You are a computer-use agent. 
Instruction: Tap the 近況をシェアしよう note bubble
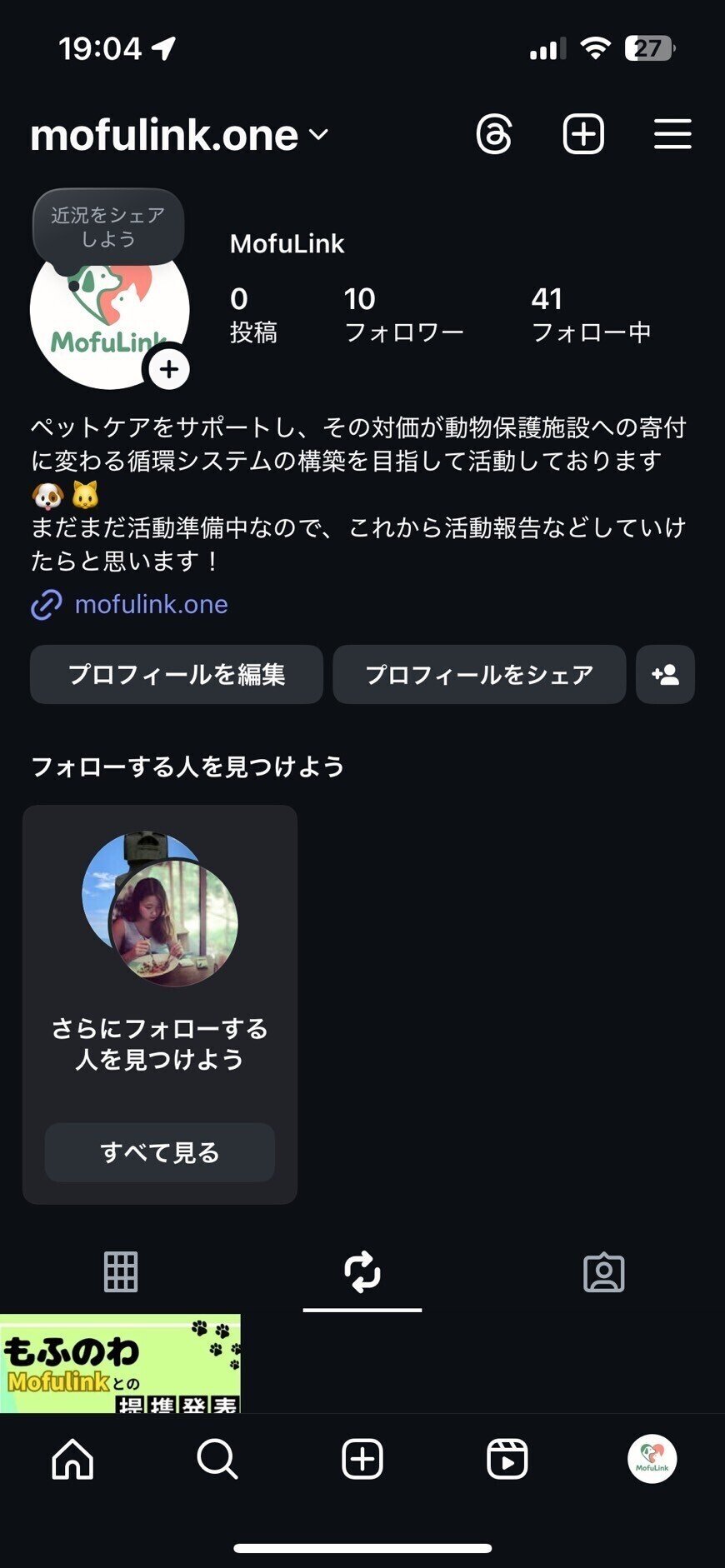(108, 227)
